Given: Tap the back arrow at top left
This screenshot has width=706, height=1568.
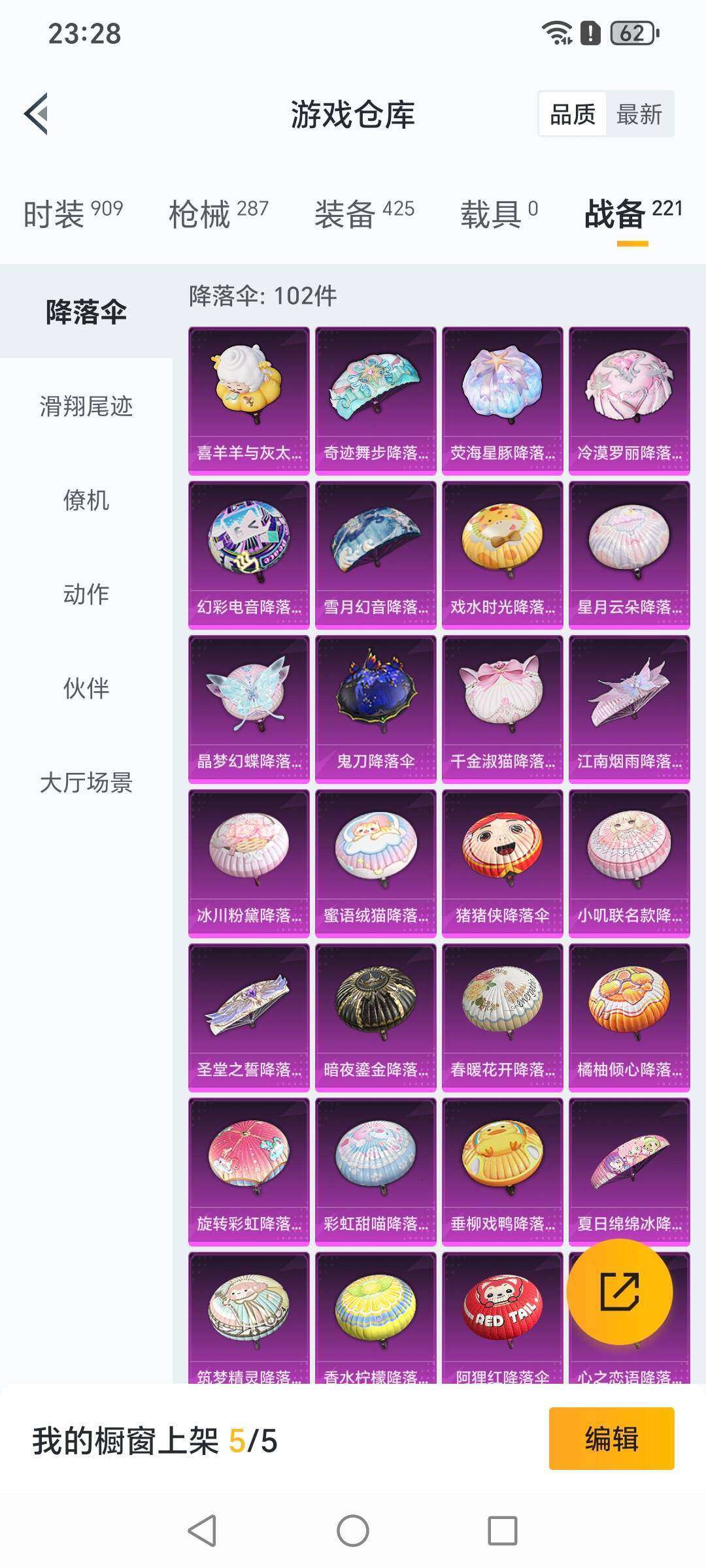Looking at the screenshot, I should (x=37, y=112).
